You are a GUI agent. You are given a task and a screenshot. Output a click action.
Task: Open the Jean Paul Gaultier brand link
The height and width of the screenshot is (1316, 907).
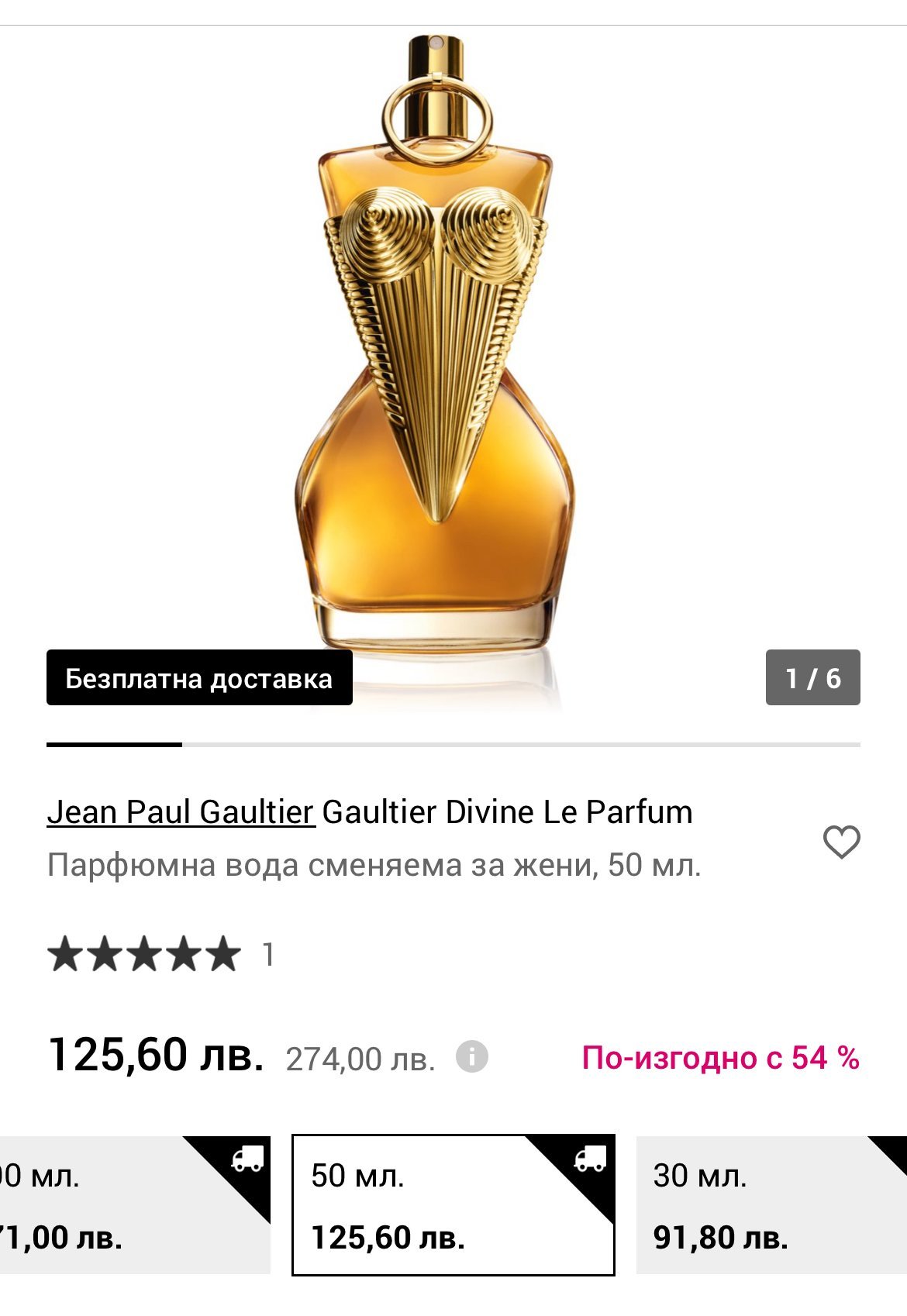point(181,812)
